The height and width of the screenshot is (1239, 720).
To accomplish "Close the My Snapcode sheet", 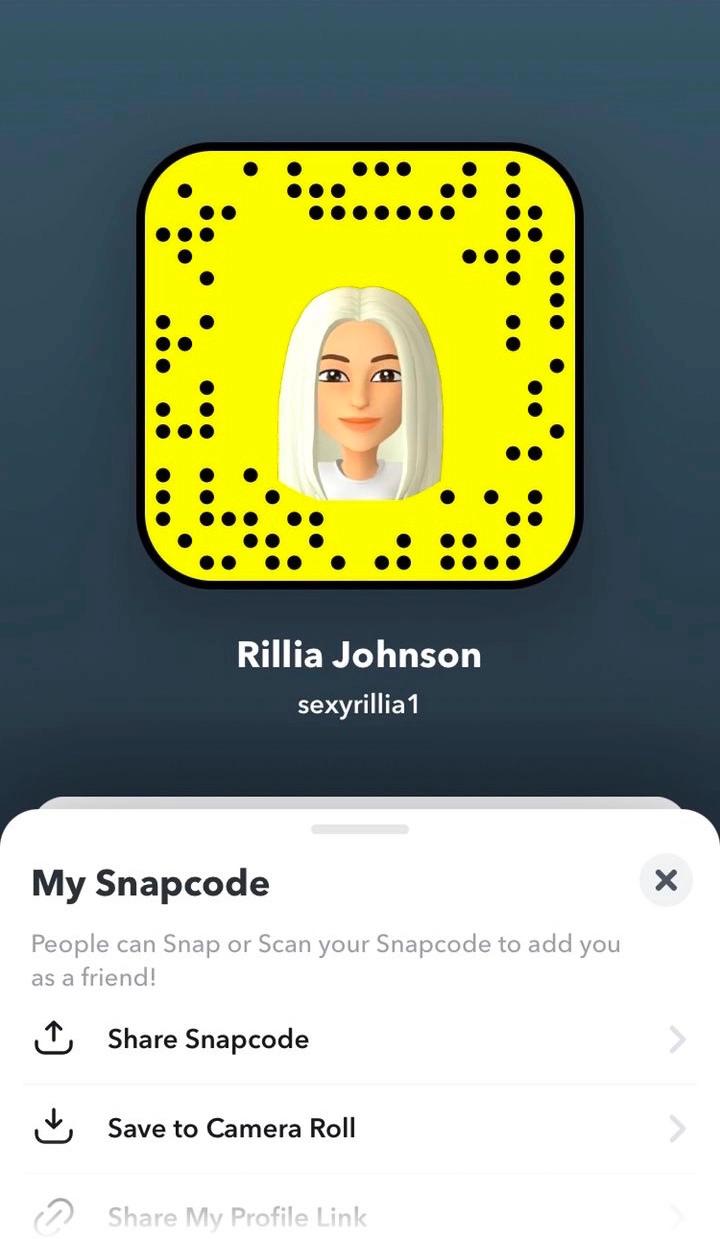I will (665, 881).
